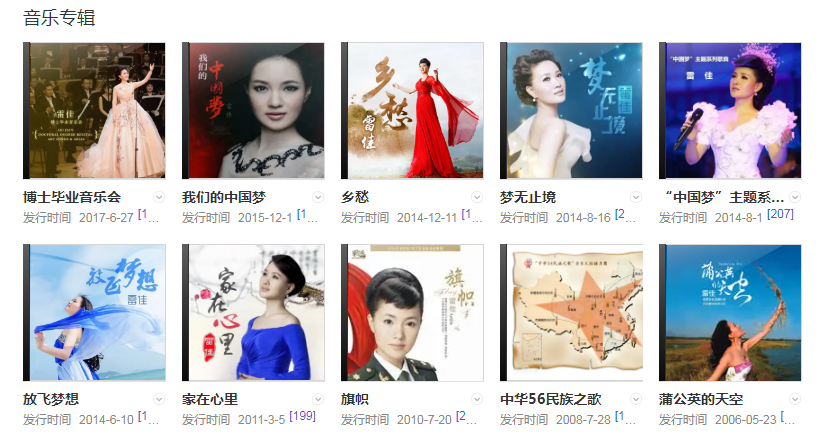Image resolution: width=839 pixels, height=436 pixels.
Task: Follow reference link [207] under "中国梦"主题系列
Action: coord(780,216)
